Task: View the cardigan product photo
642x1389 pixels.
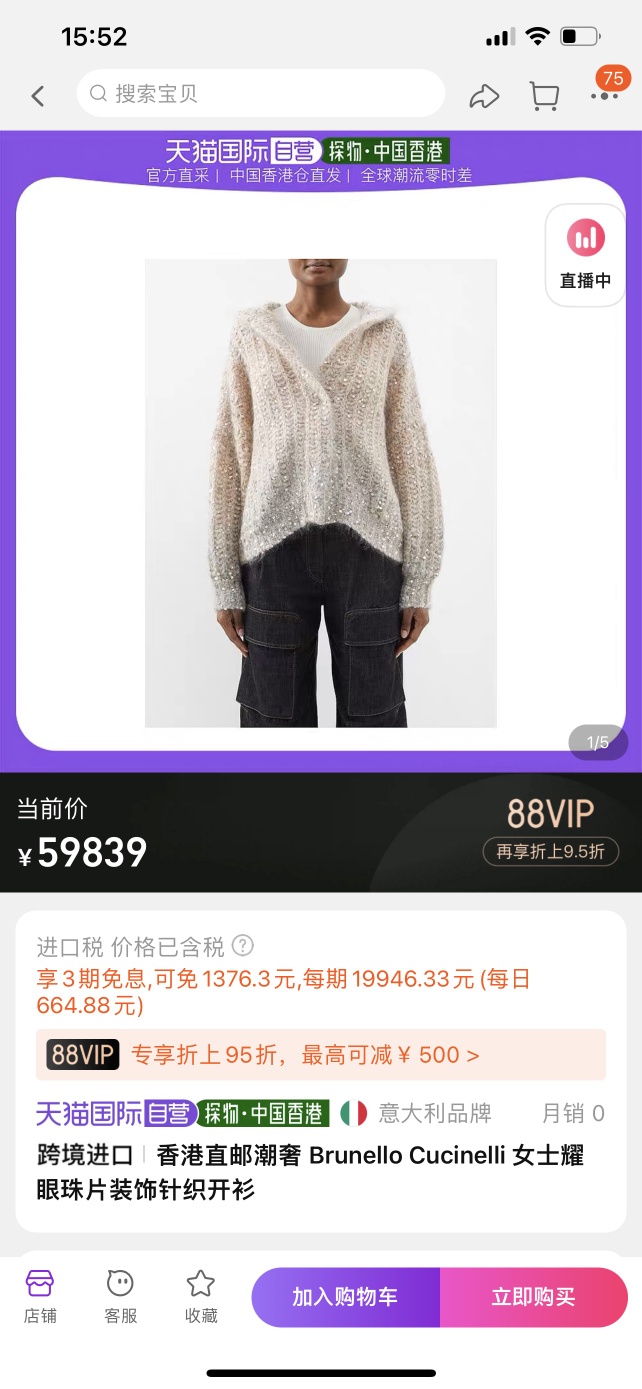Action: [320, 492]
